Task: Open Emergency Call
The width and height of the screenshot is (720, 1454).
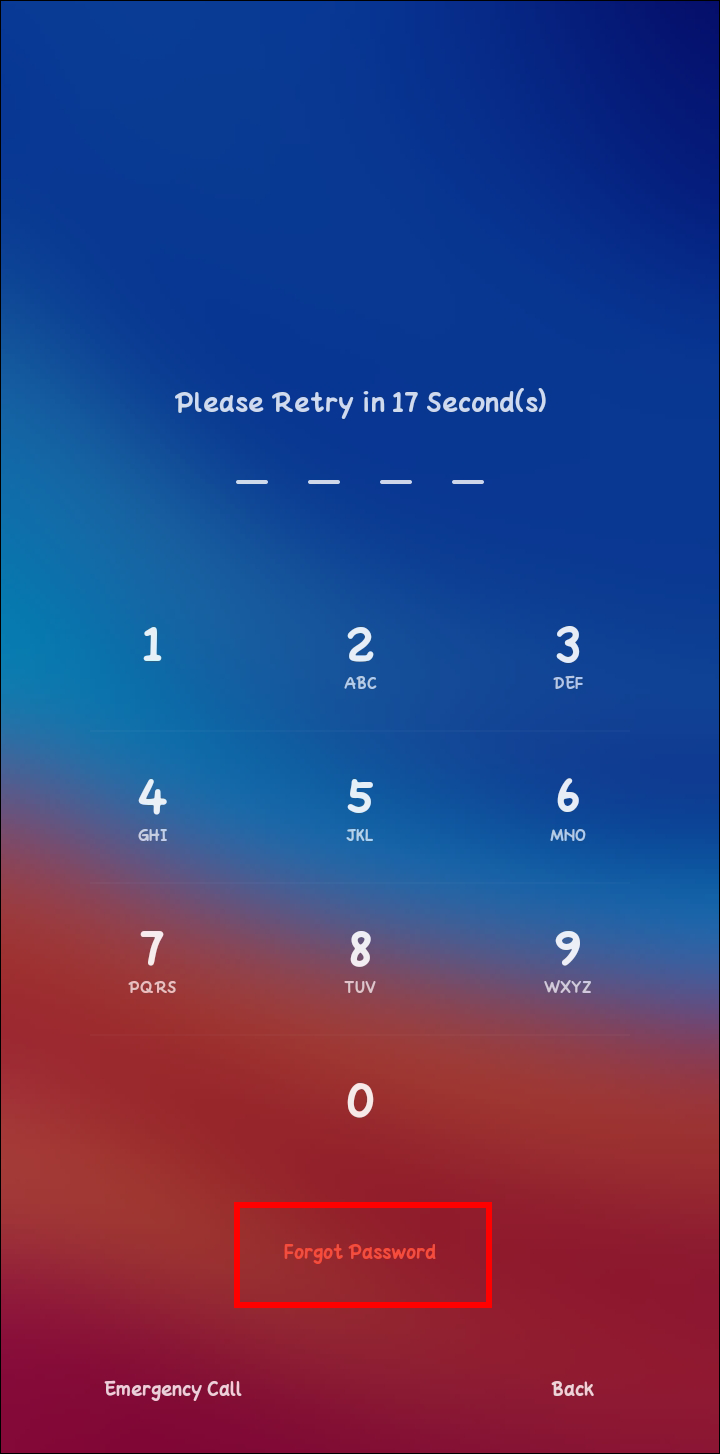Action: pos(173,1389)
